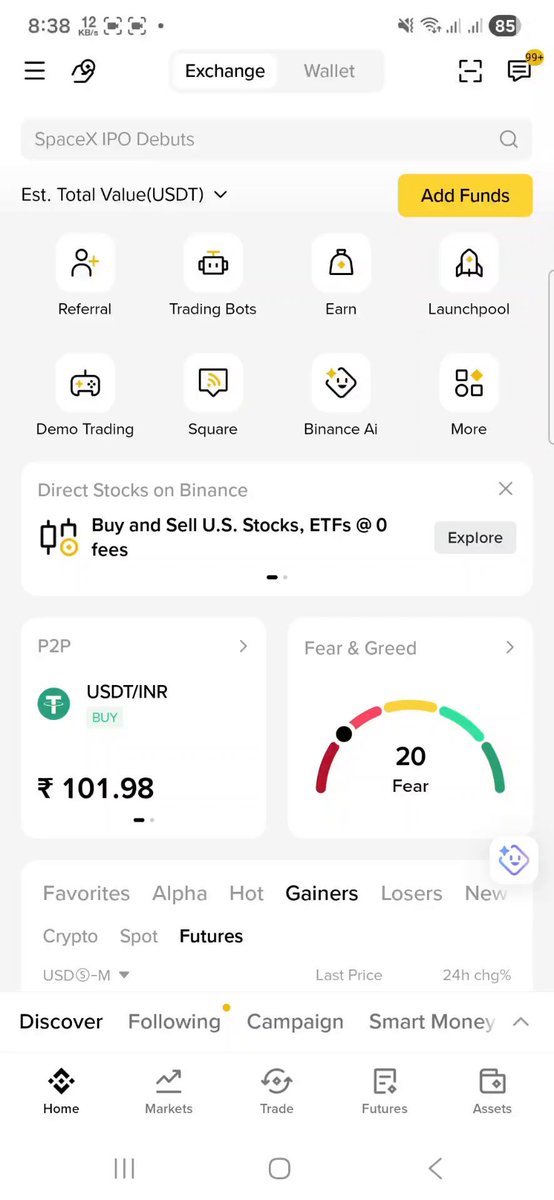This screenshot has width=554, height=1200.
Task: Open Binance Ai
Action: 341,396
